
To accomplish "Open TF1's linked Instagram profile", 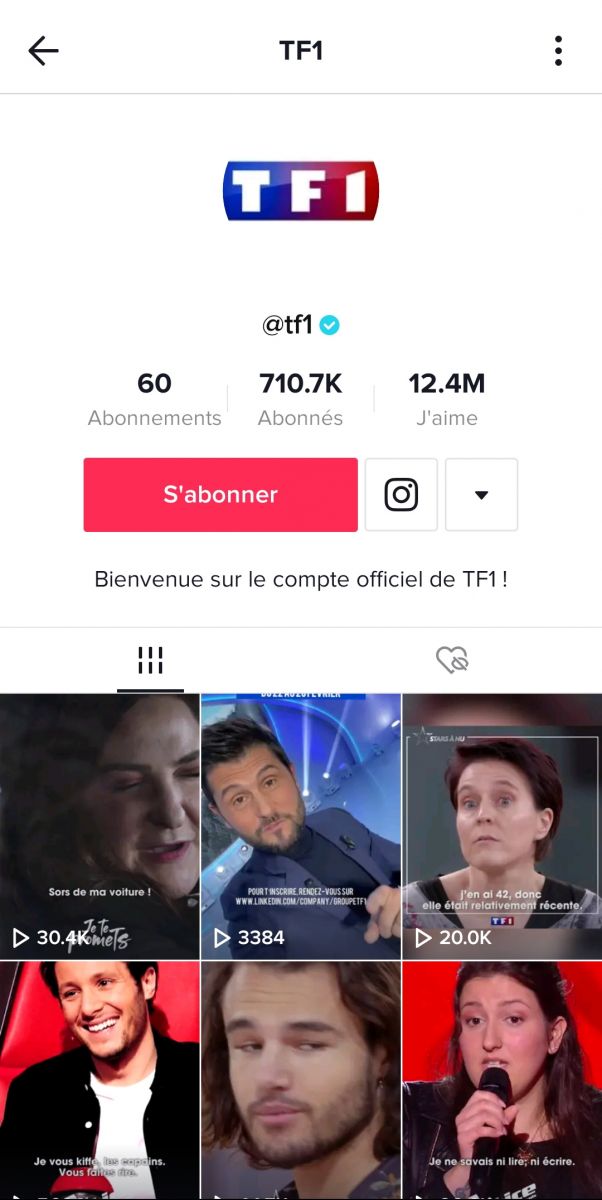I will (401, 495).
